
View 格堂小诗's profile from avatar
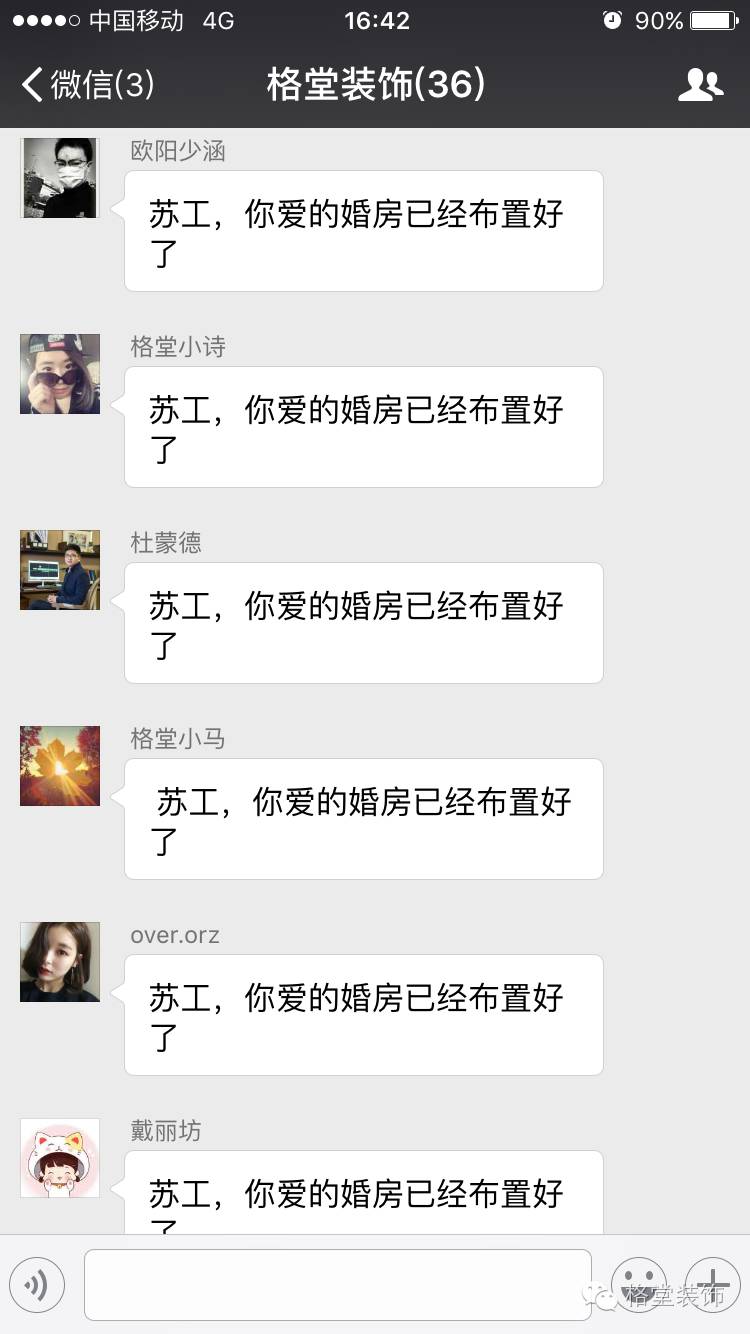coord(60,374)
